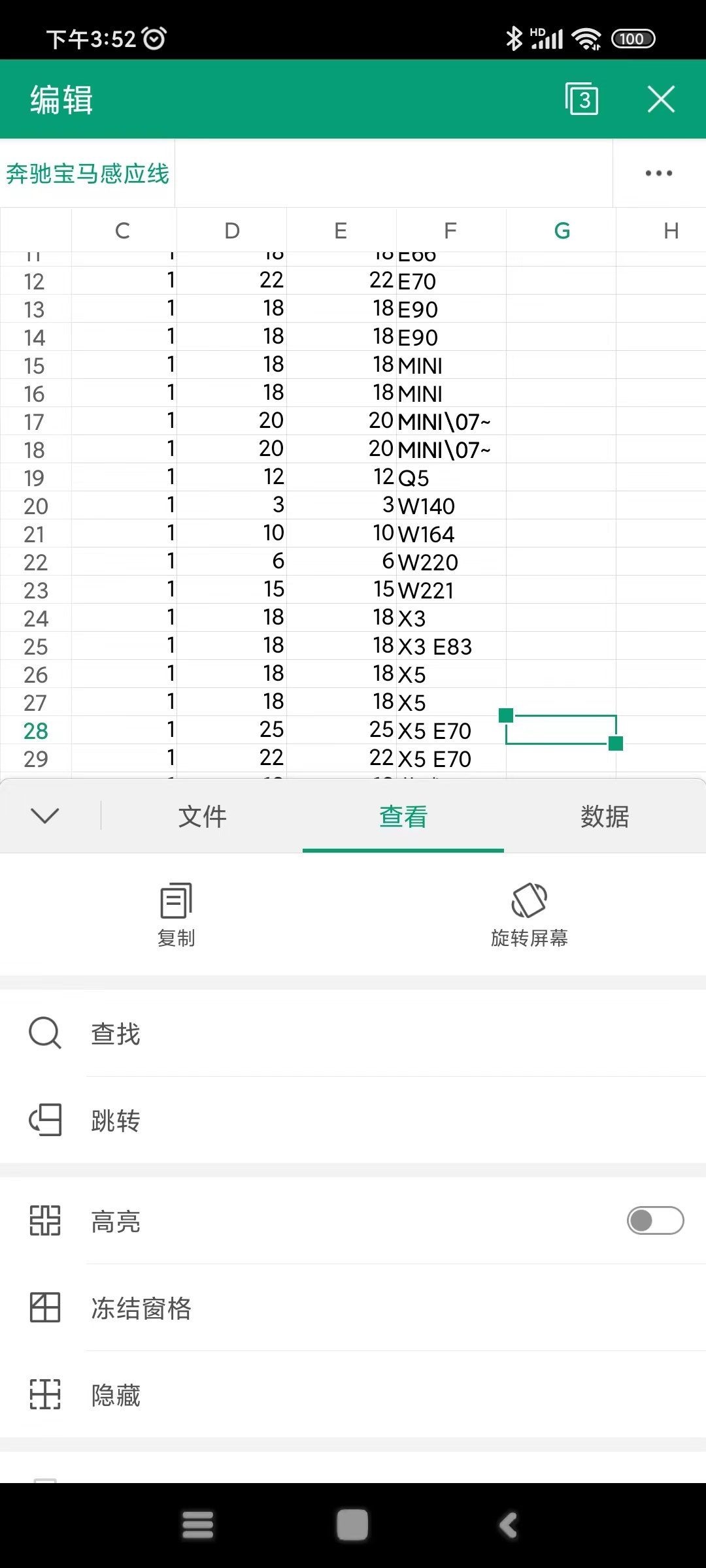This screenshot has height=1568, width=706.
Task: Select row header 28
Action: pyautogui.click(x=35, y=730)
